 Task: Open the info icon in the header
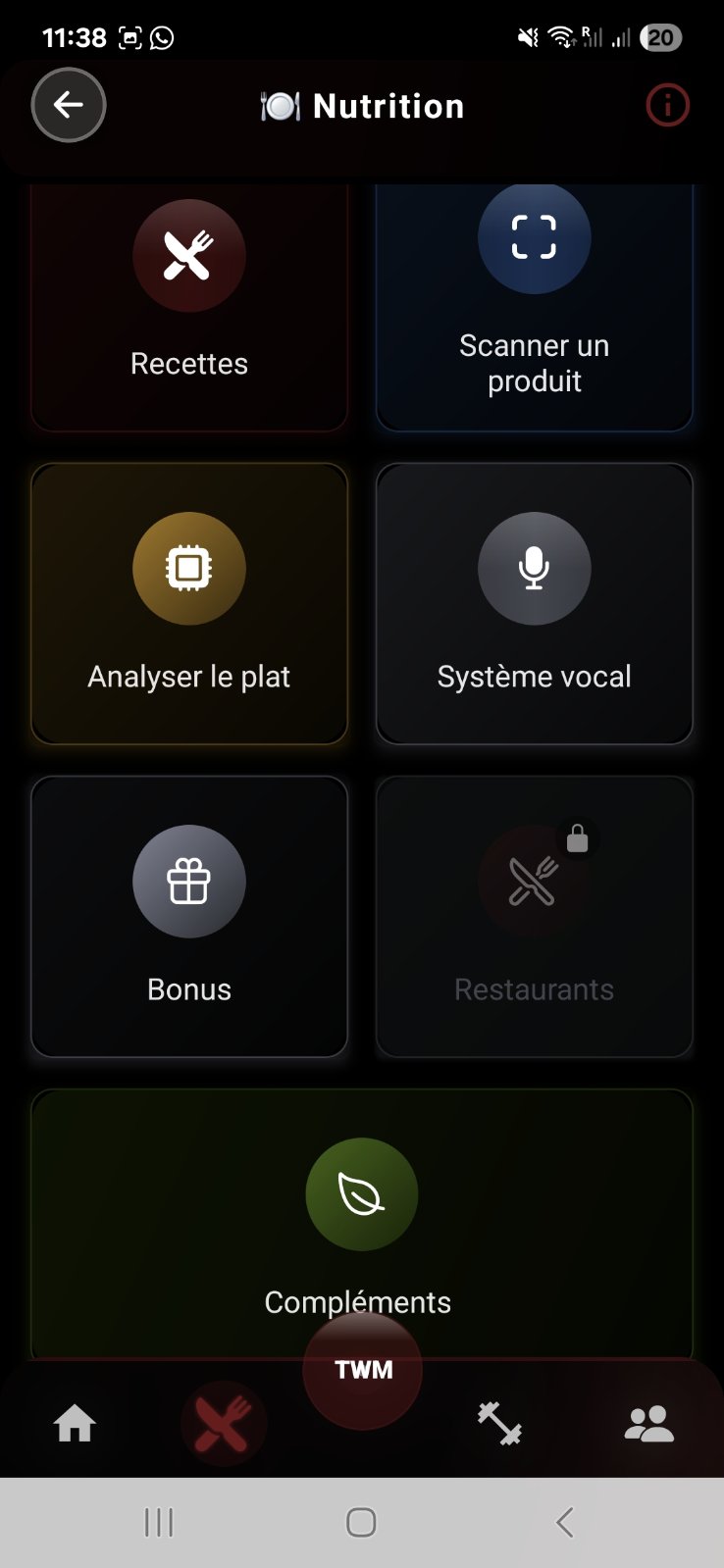pos(667,105)
